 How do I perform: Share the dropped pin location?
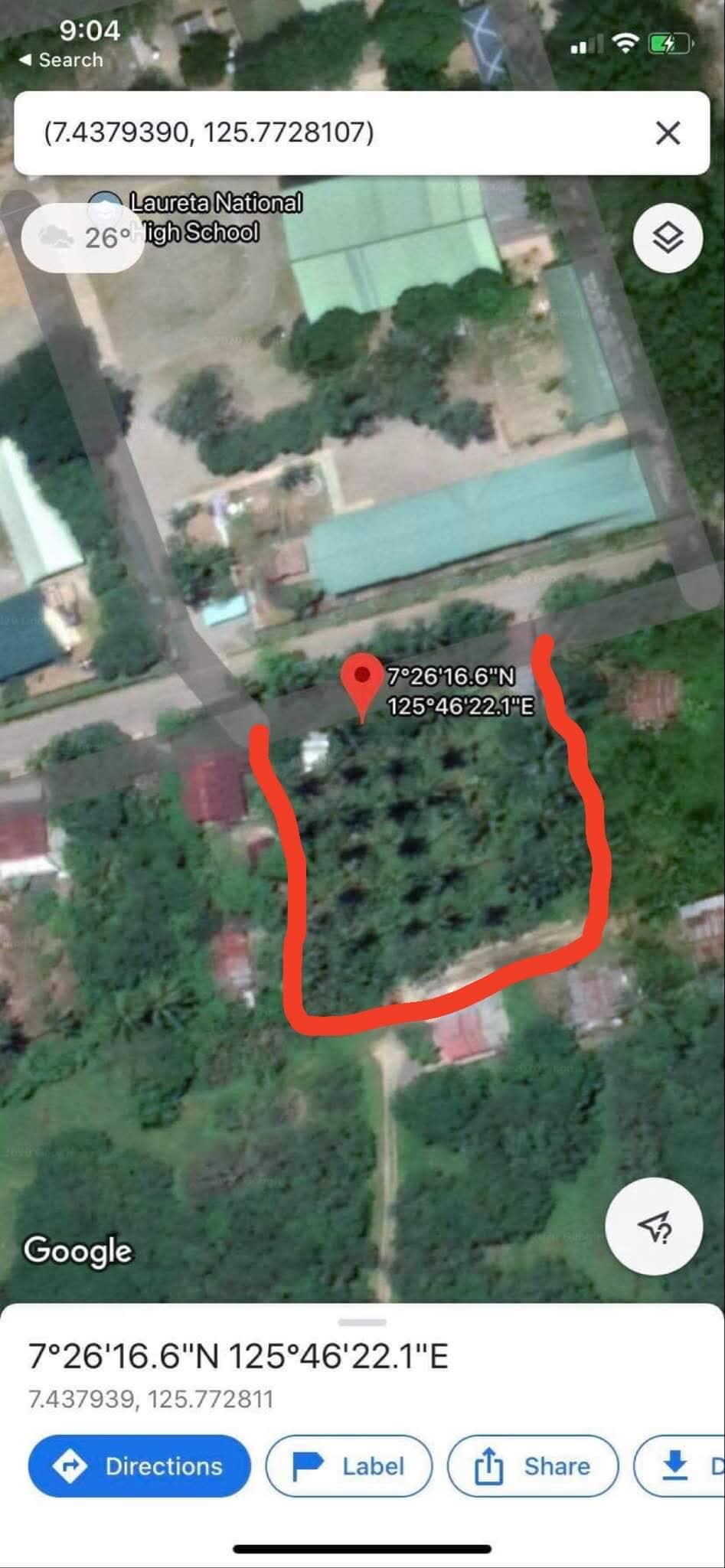533,1466
